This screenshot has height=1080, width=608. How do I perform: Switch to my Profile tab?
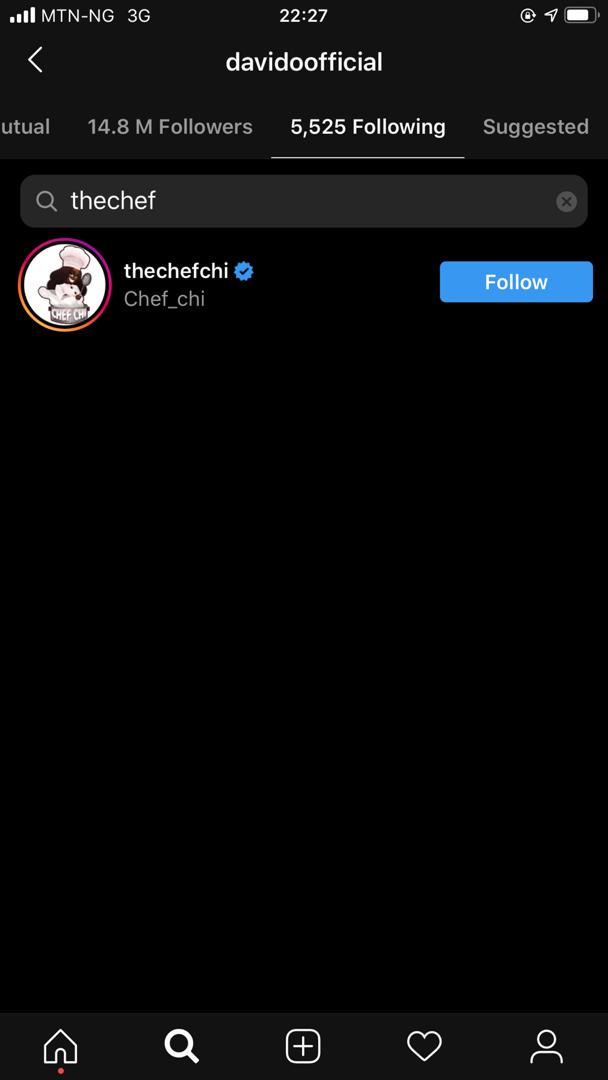(x=547, y=1047)
